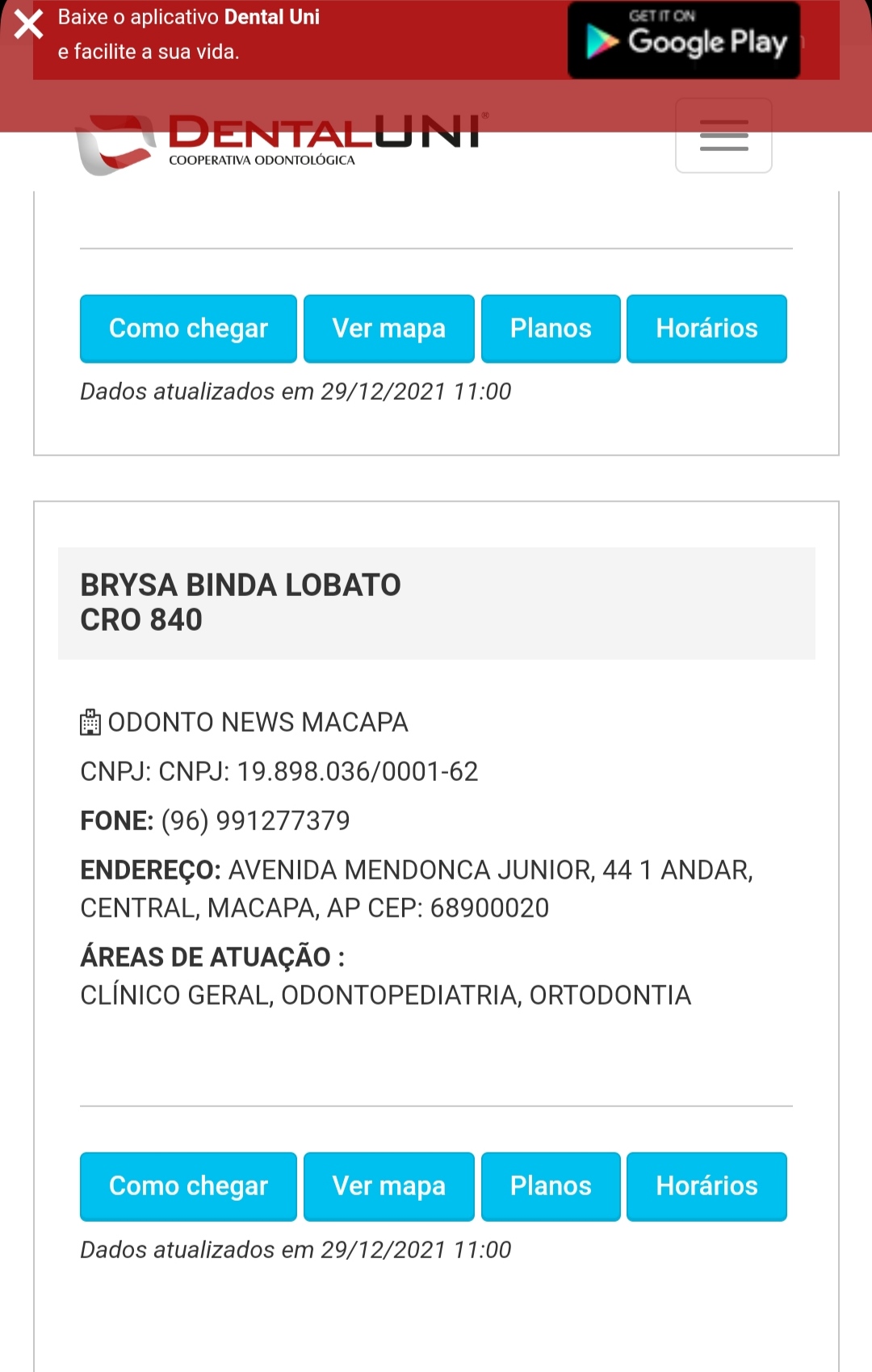Screen dimensions: 872x1372
Task: View Planos accepted by Brysa Binda Lobato
Action: click(x=551, y=1185)
